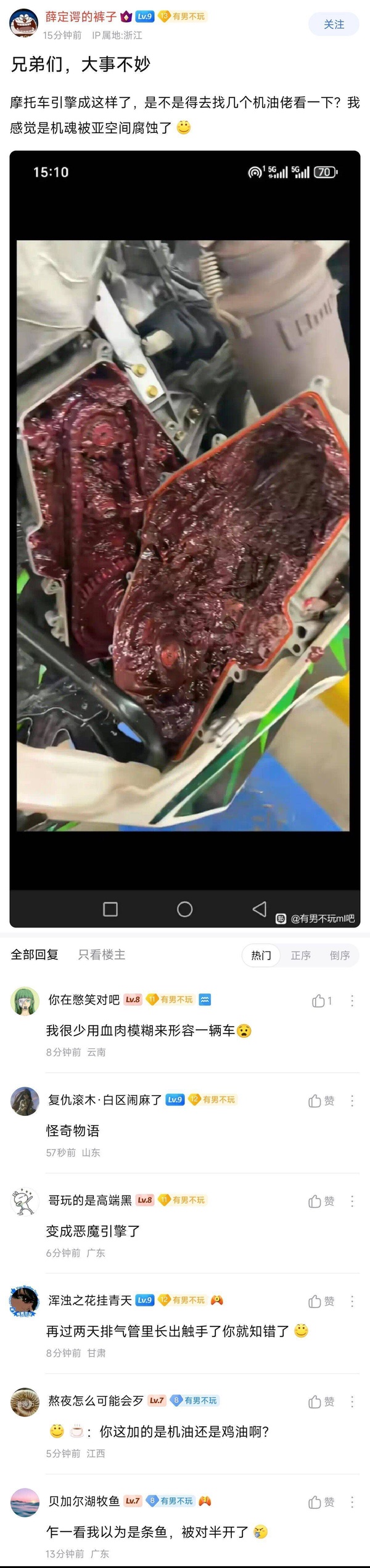Screen dimensions: 370x1568
Task: Sort replies by 热门
Action: coord(261,955)
